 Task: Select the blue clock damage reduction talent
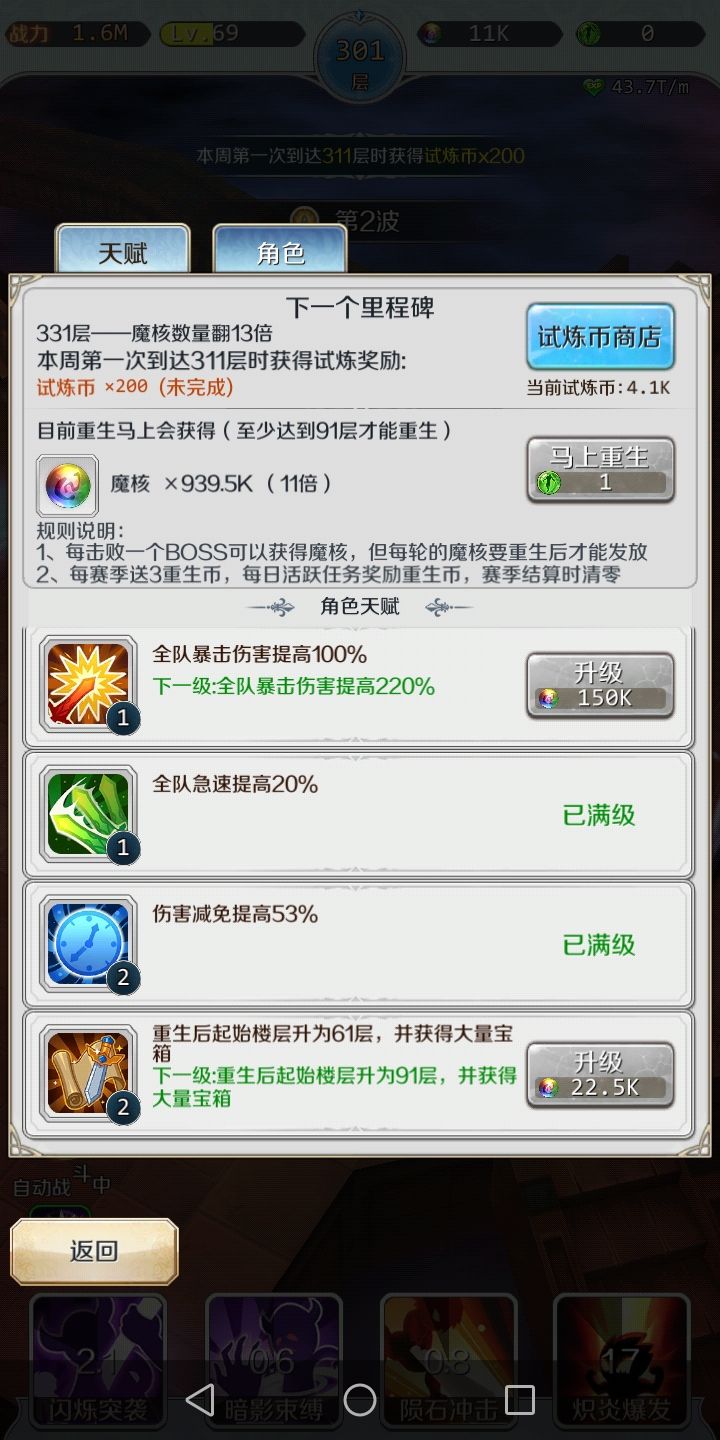tap(88, 940)
